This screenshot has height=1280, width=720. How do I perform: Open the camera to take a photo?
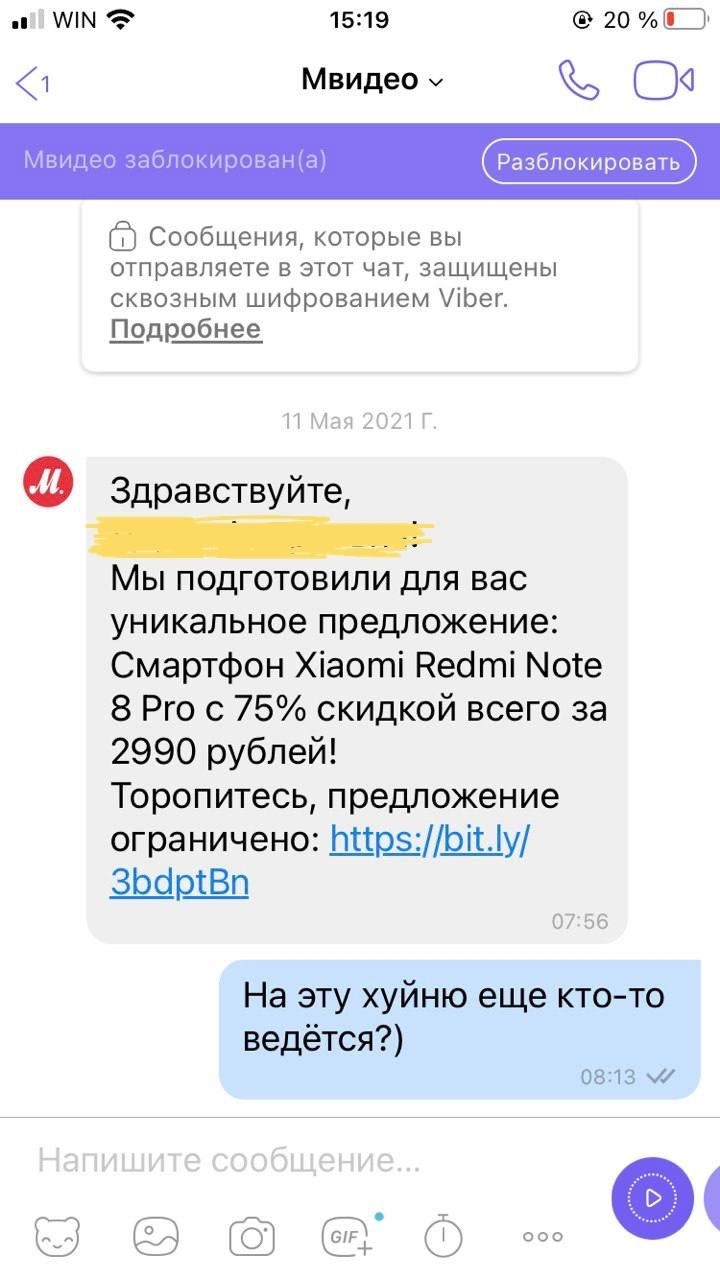pos(252,1236)
